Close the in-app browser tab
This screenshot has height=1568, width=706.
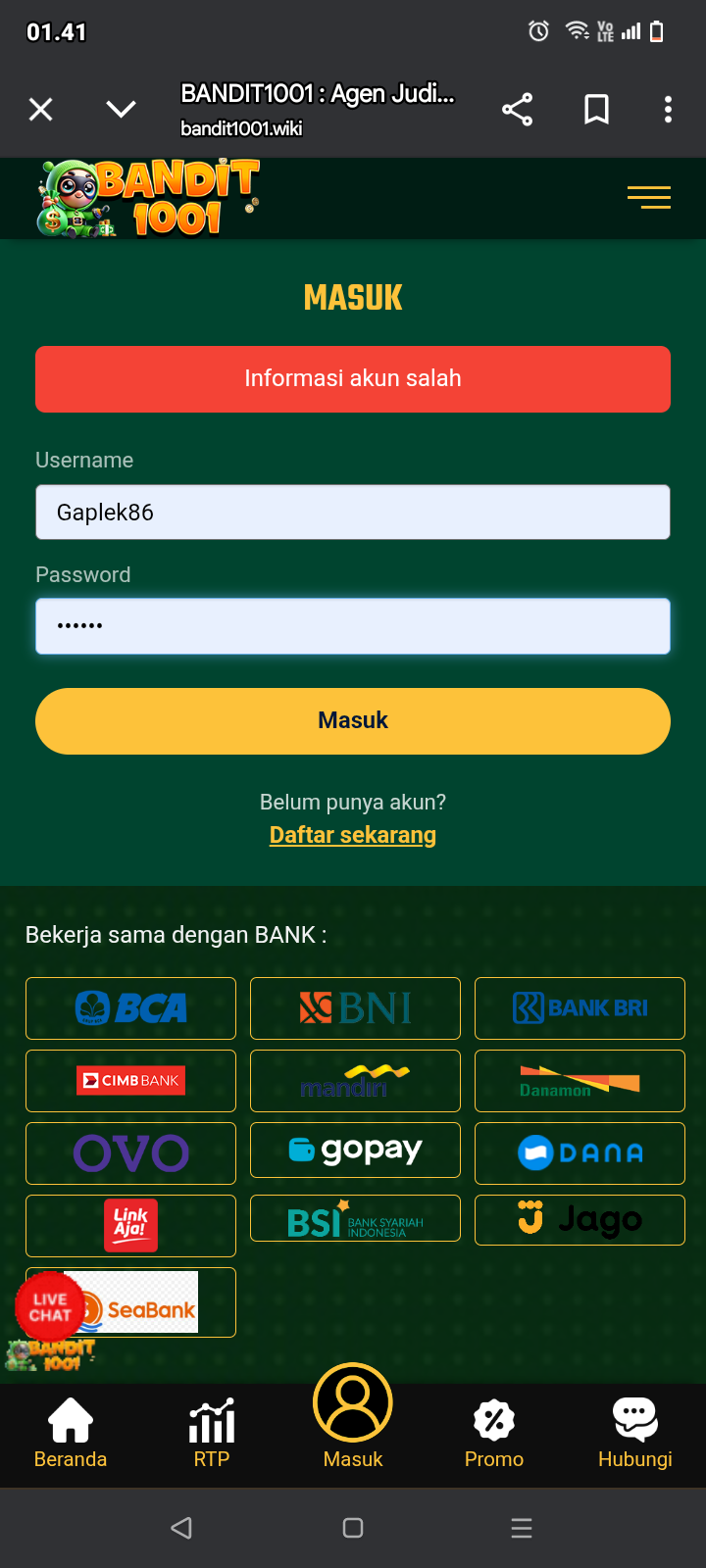(41, 109)
